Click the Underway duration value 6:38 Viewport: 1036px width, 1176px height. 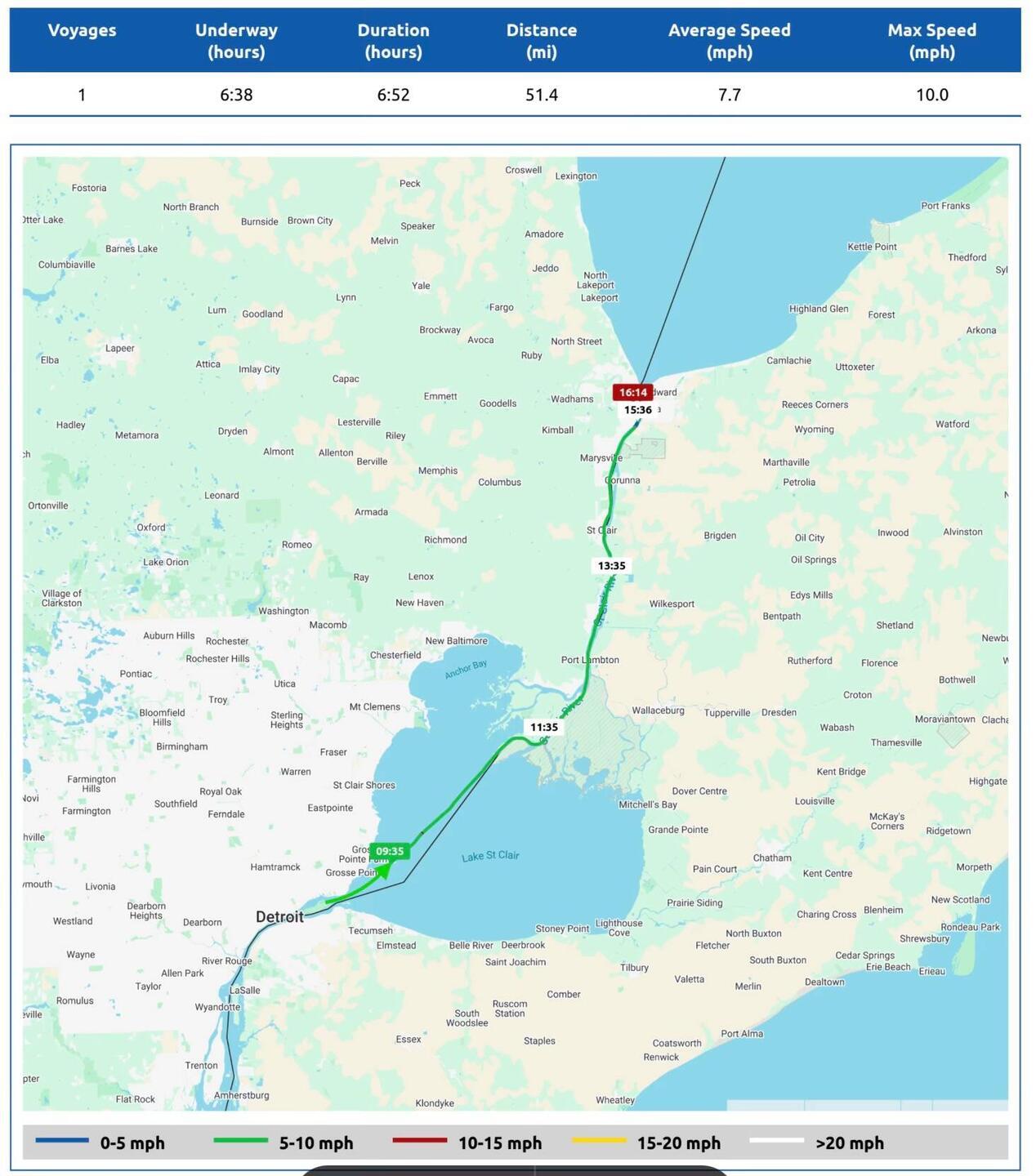[x=235, y=94]
